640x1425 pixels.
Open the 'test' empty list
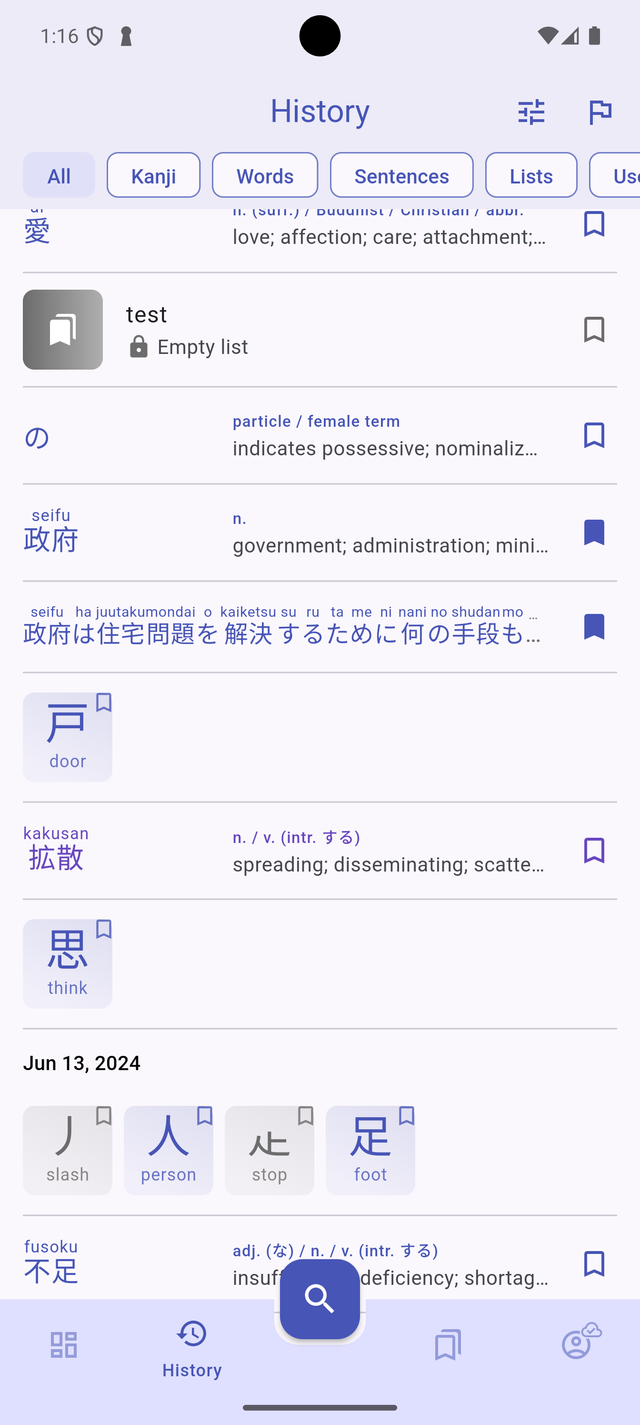coord(300,330)
